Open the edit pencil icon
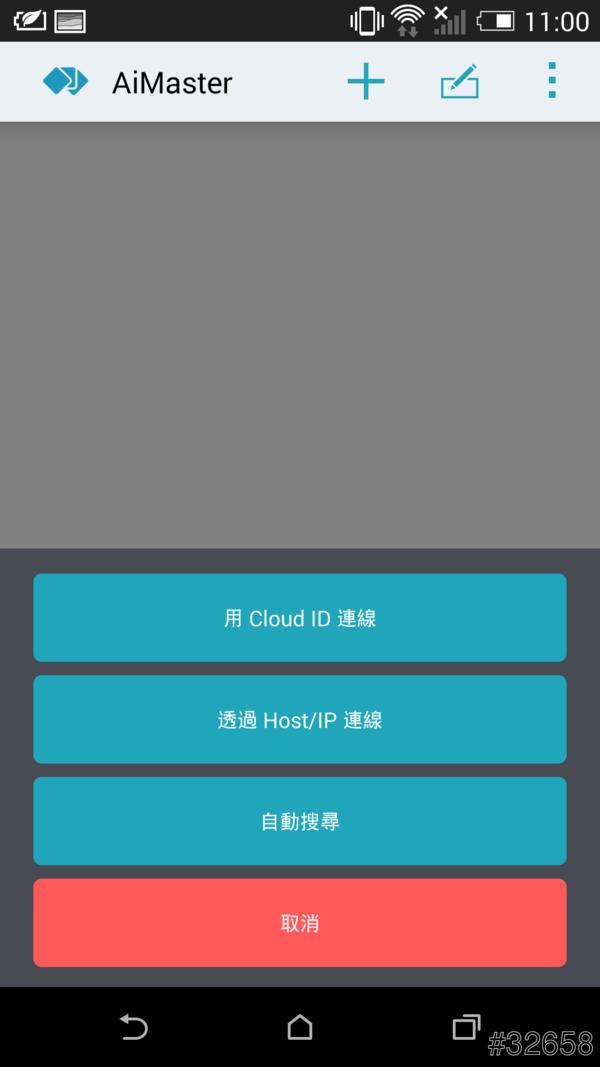The height and width of the screenshot is (1067, 600). [x=459, y=81]
